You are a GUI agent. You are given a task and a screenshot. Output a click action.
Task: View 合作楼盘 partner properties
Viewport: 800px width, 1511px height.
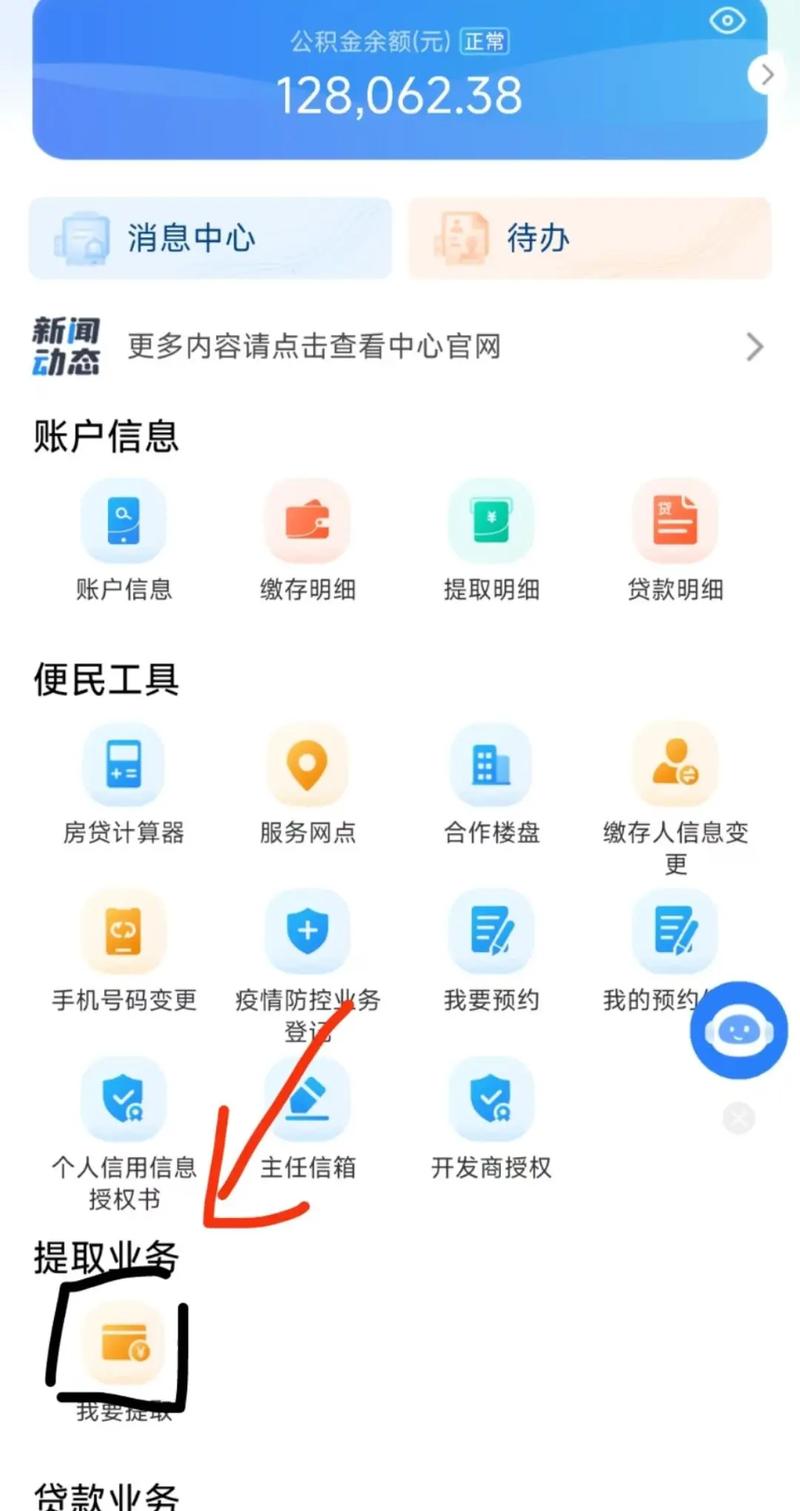(x=491, y=763)
